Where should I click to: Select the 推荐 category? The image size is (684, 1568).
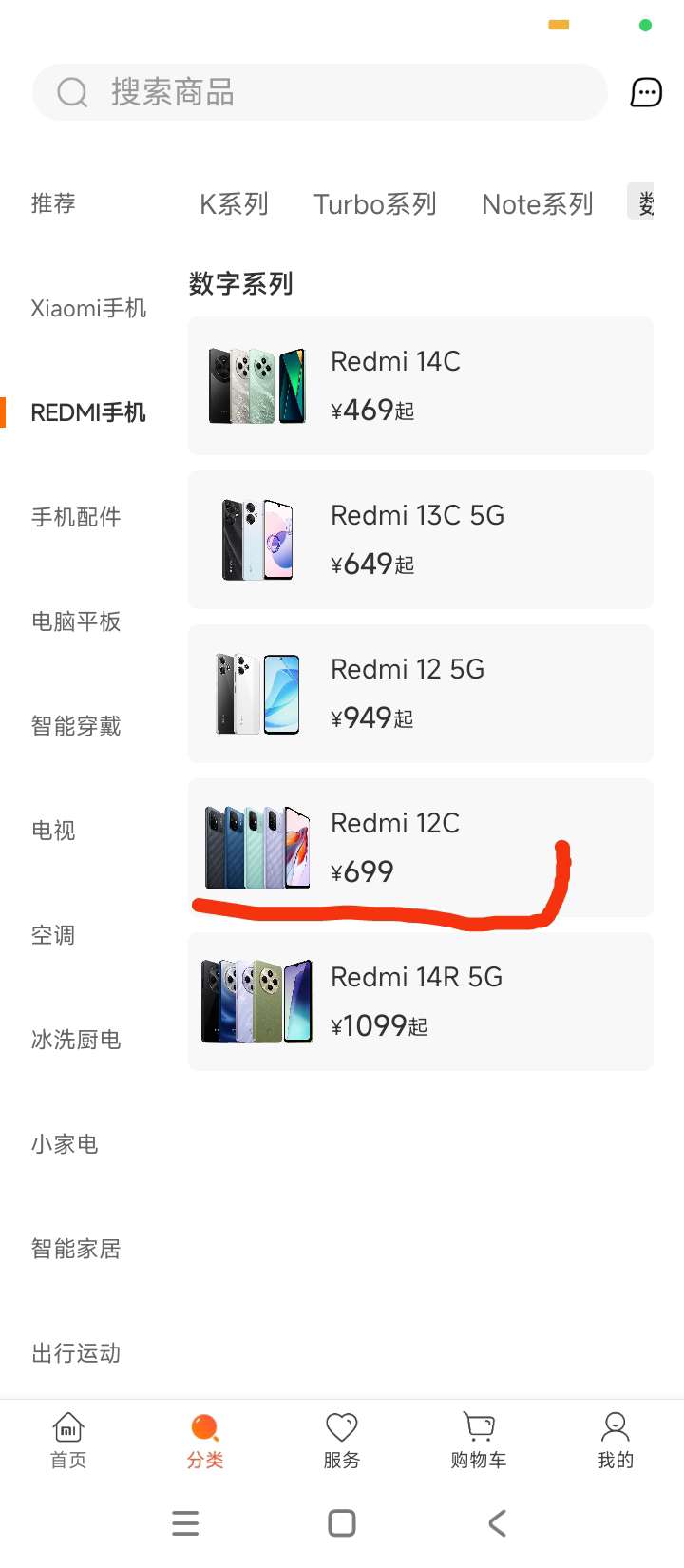point(53,203)
